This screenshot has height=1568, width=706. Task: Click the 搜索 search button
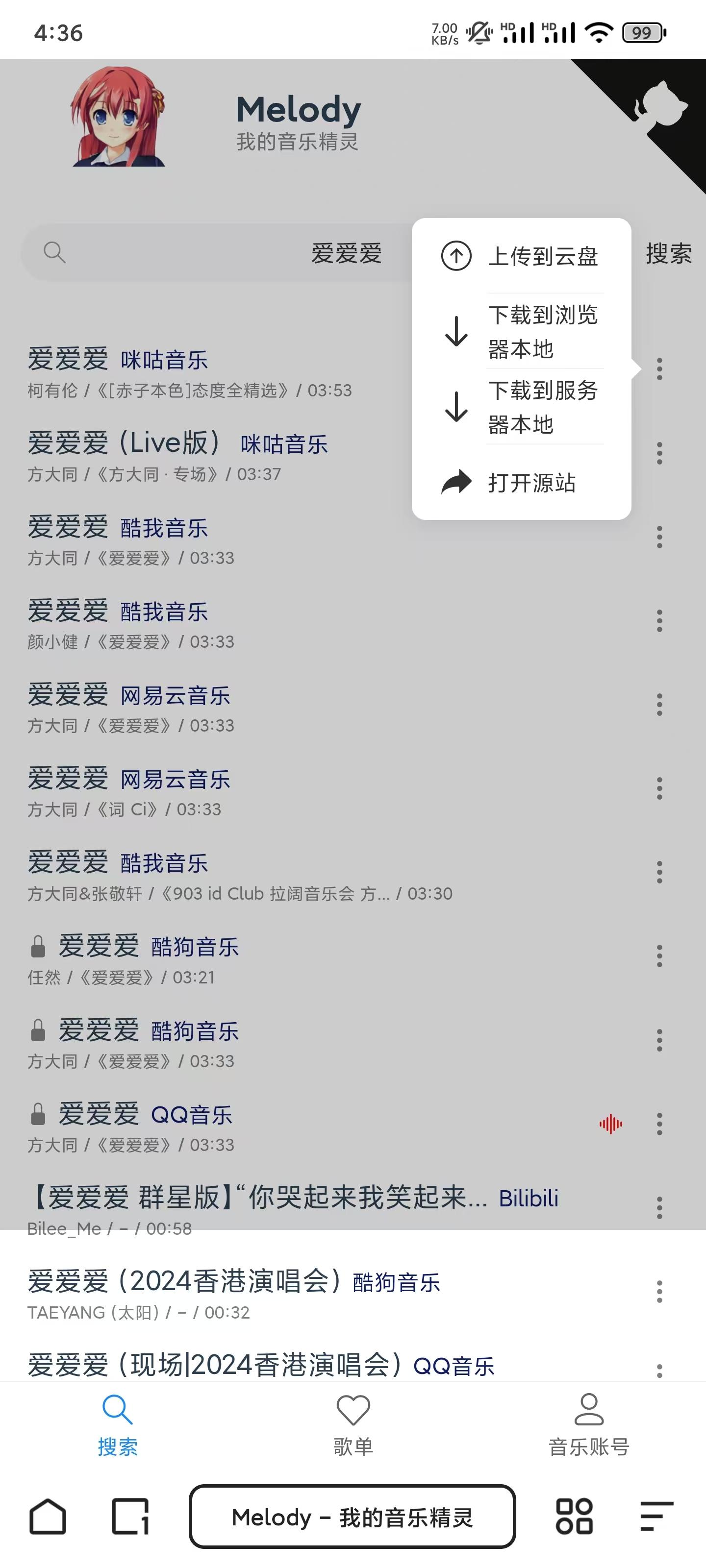(x=668, y=254)
